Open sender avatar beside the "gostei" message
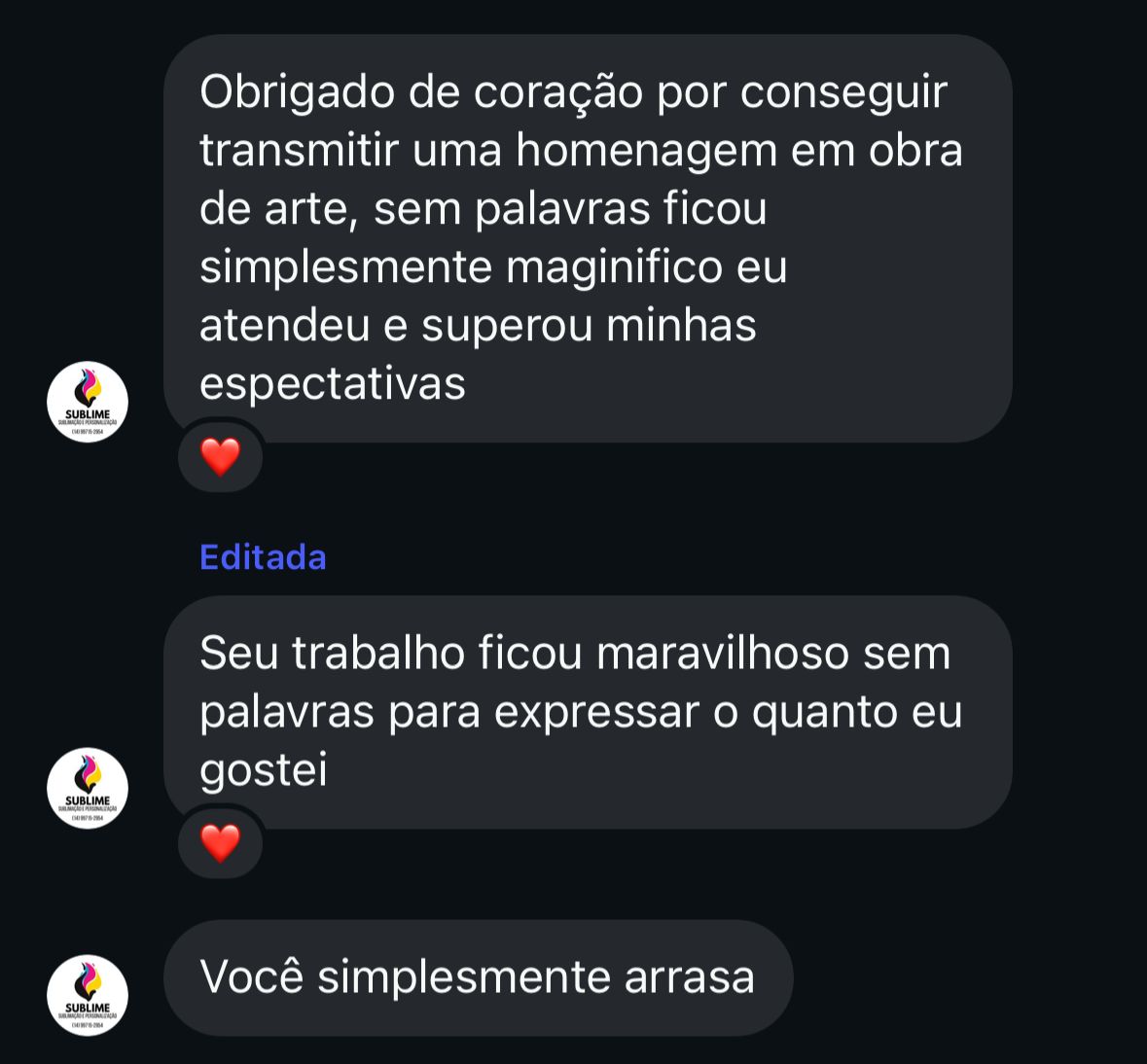Viewport: 1147px width, 1064px height. coord(88,788)
